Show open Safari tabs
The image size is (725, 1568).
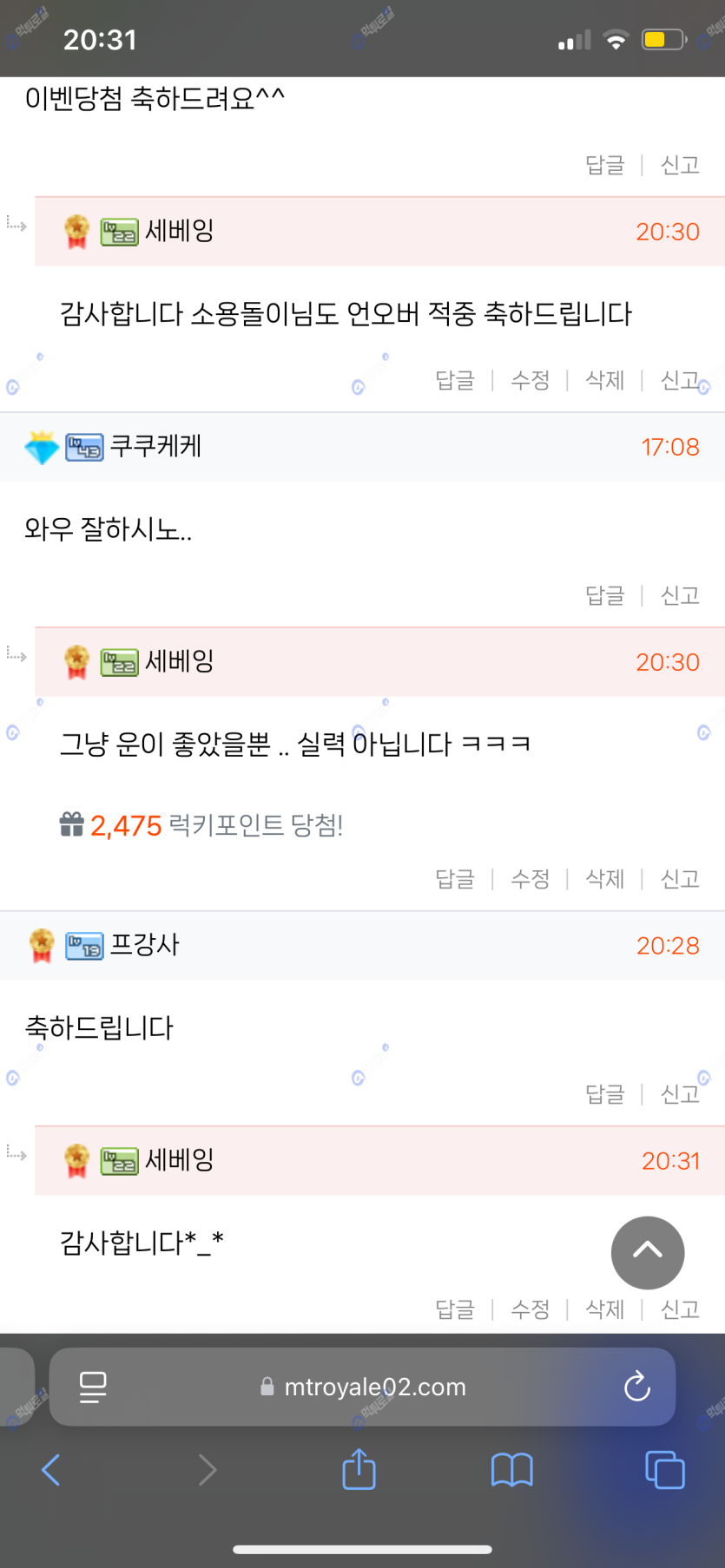(664, 1470)
